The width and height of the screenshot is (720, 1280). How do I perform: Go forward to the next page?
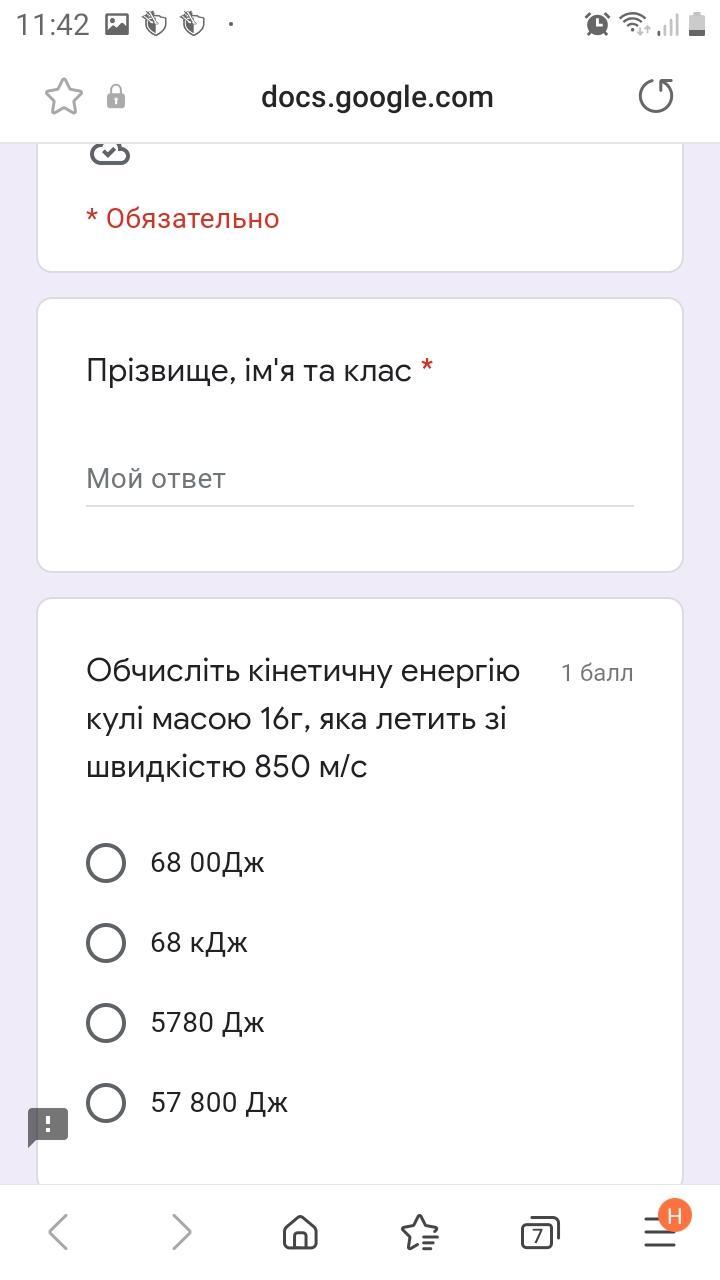coord(180,1232)
